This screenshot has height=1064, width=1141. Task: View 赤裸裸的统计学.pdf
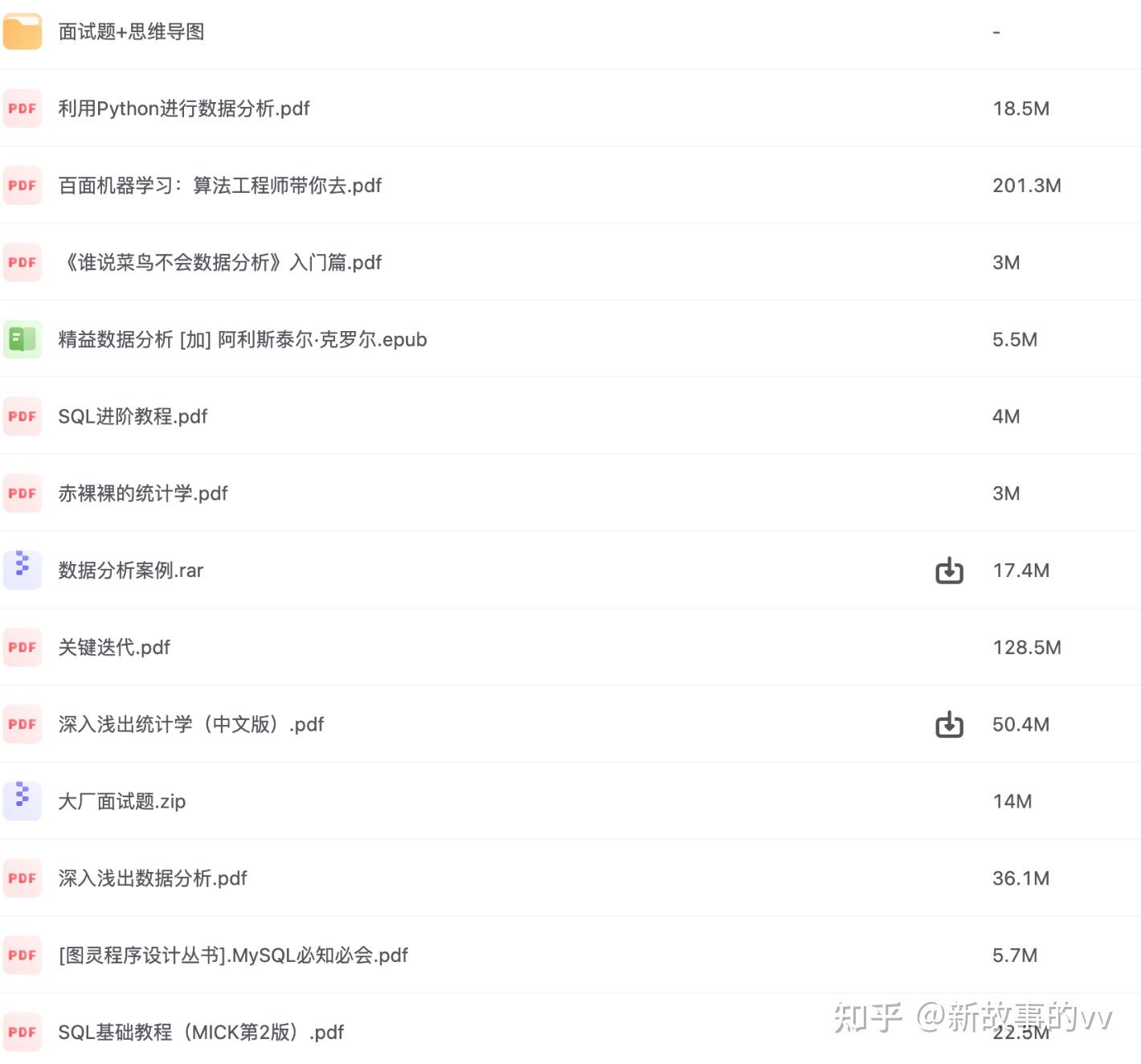click(x=142, y=493)
